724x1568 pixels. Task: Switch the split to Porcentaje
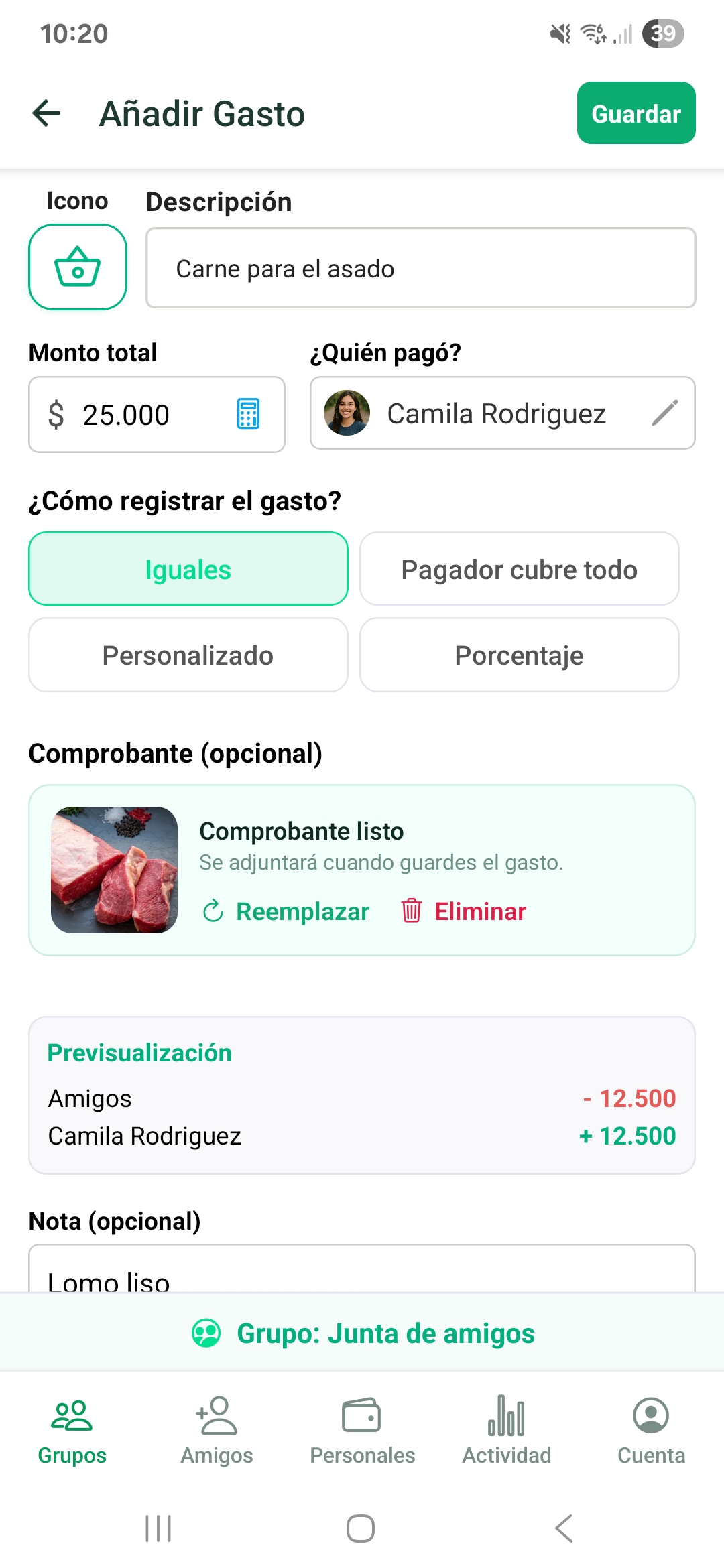[x=520, y=655]
